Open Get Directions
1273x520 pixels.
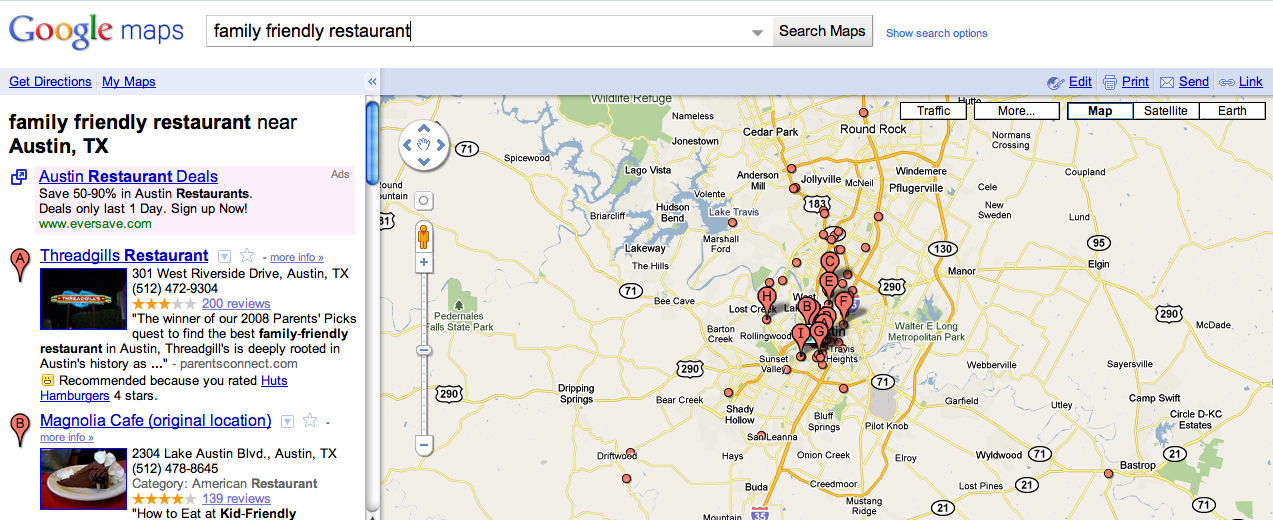(50, 82)
